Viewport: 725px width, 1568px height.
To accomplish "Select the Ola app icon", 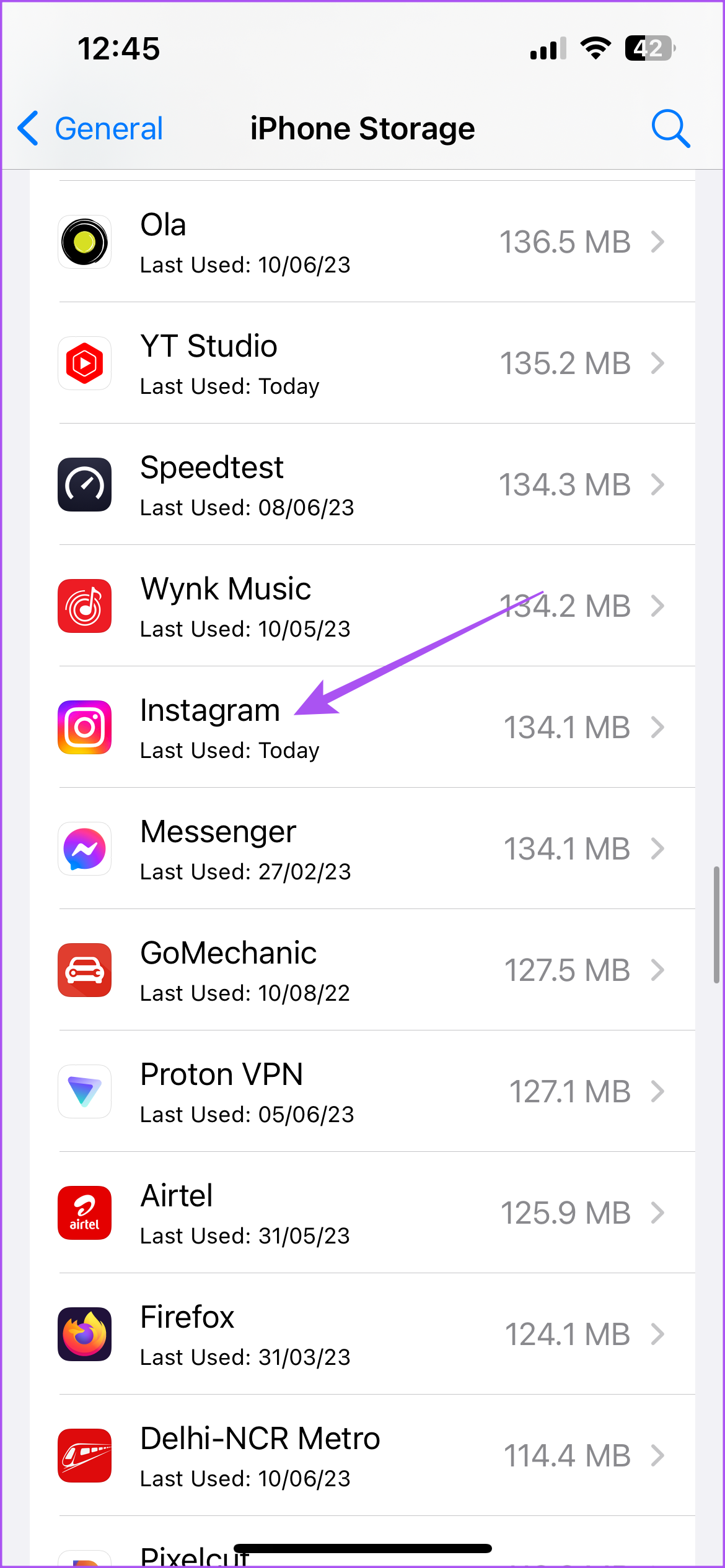I will (x=84, y=242).
